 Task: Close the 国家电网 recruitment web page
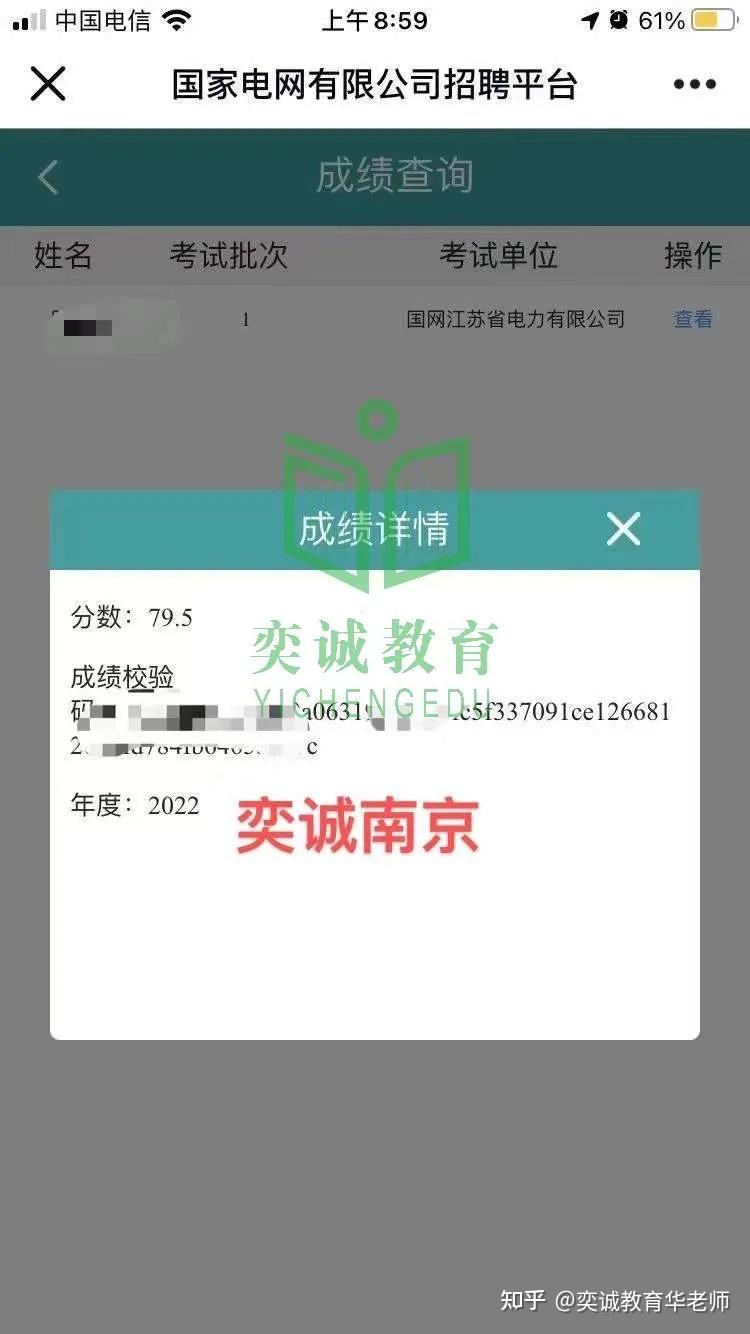(x=47, y=84)
